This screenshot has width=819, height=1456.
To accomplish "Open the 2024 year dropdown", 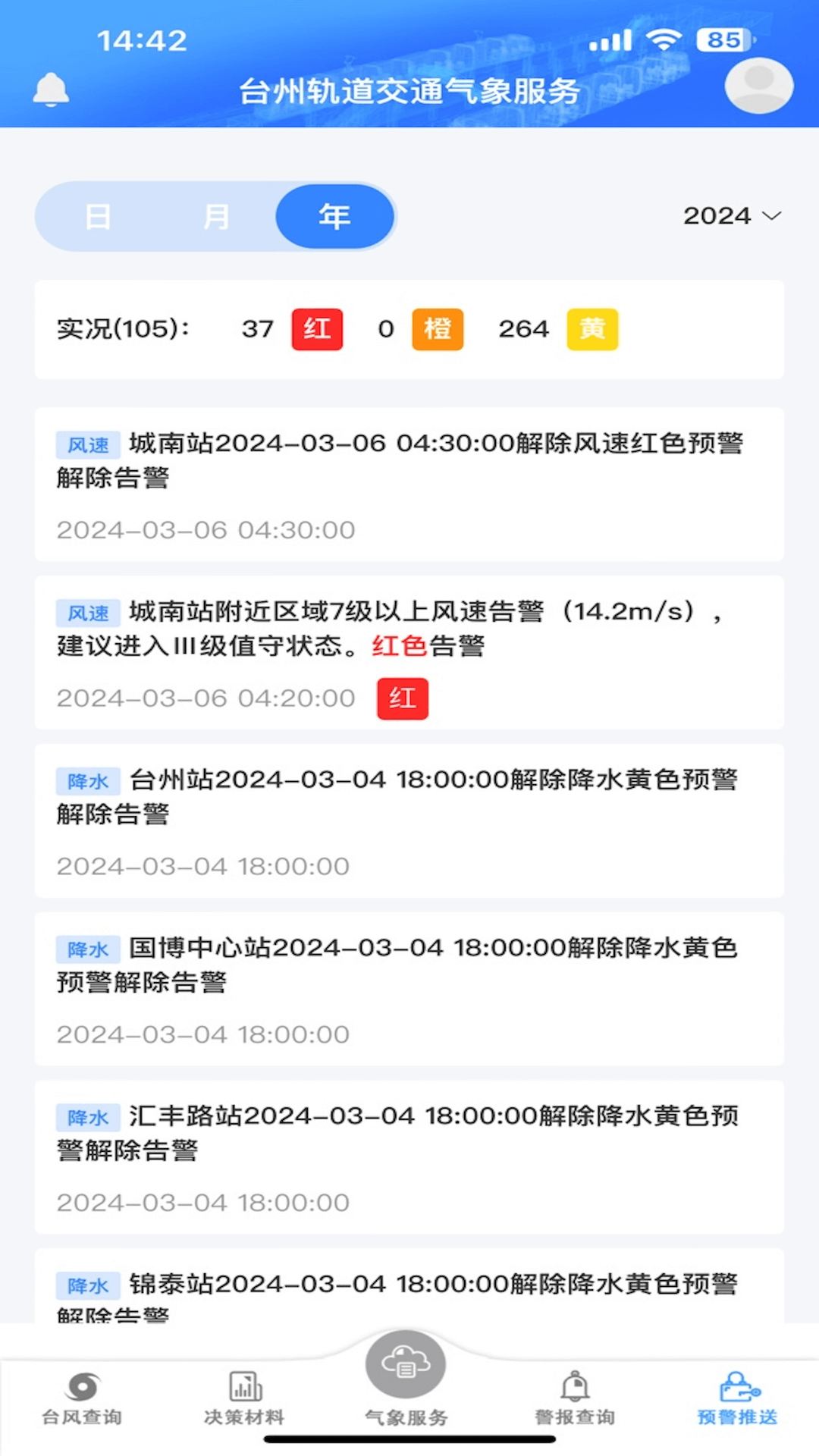I will click(716, 216).
